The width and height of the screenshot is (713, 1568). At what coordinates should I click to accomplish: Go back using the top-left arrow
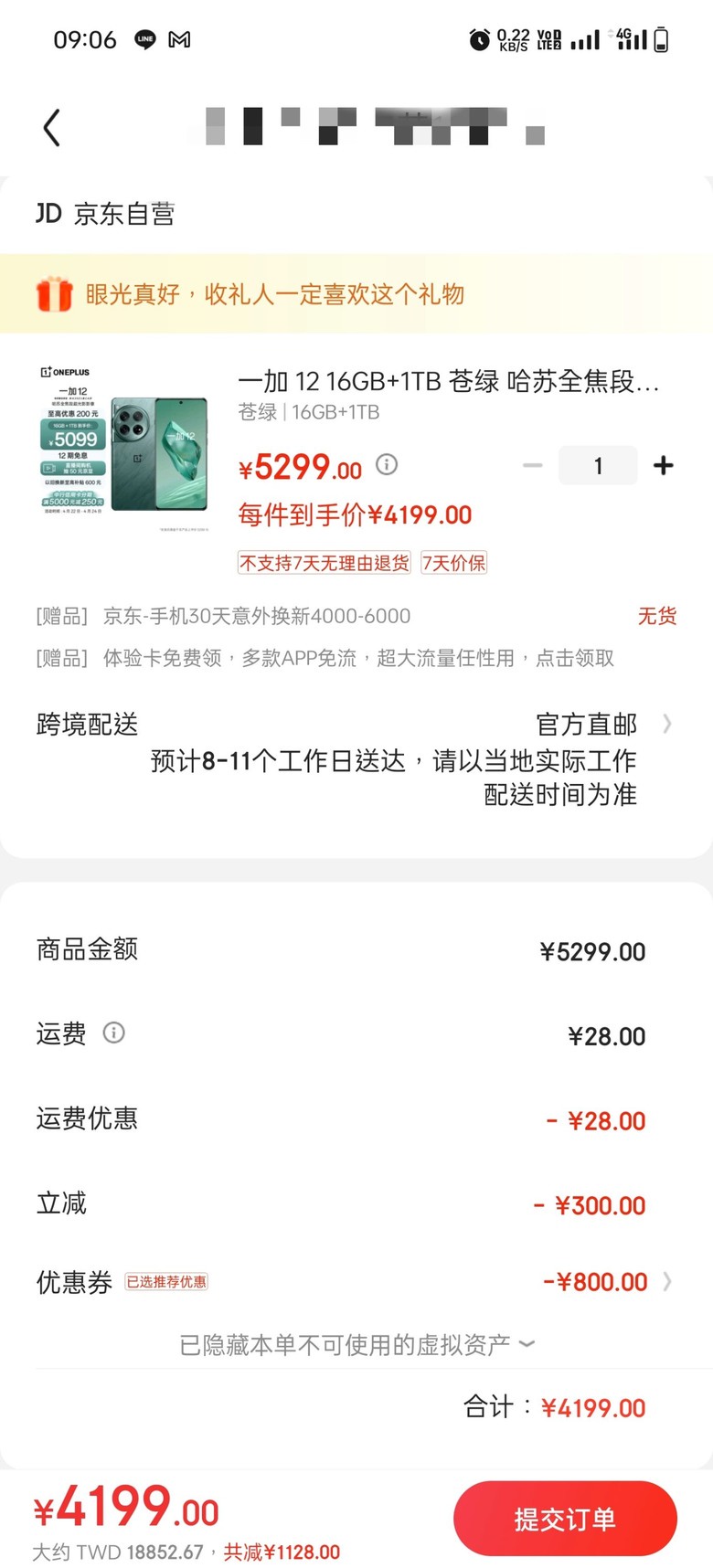click(x=52, y=128)
